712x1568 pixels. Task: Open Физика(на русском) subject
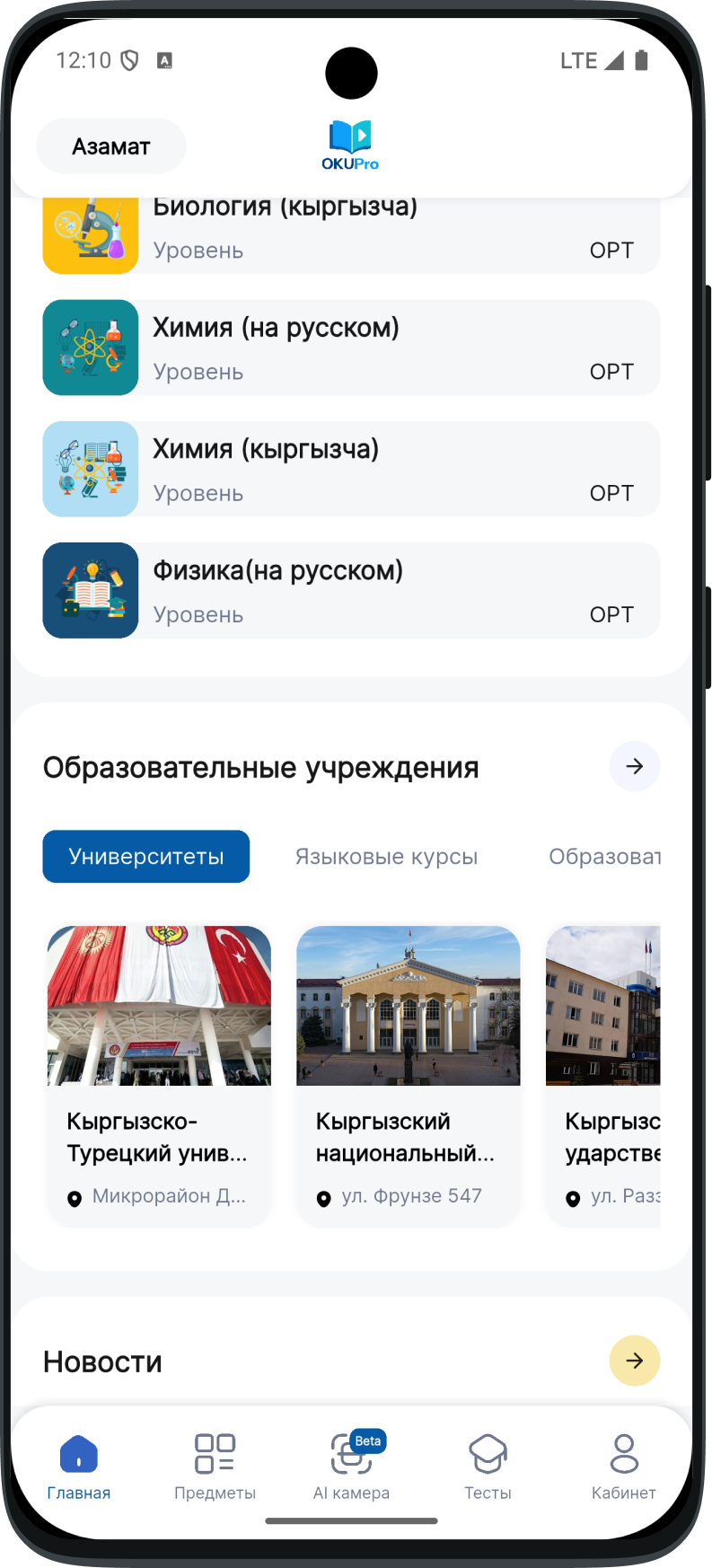[x=350, y=591]
